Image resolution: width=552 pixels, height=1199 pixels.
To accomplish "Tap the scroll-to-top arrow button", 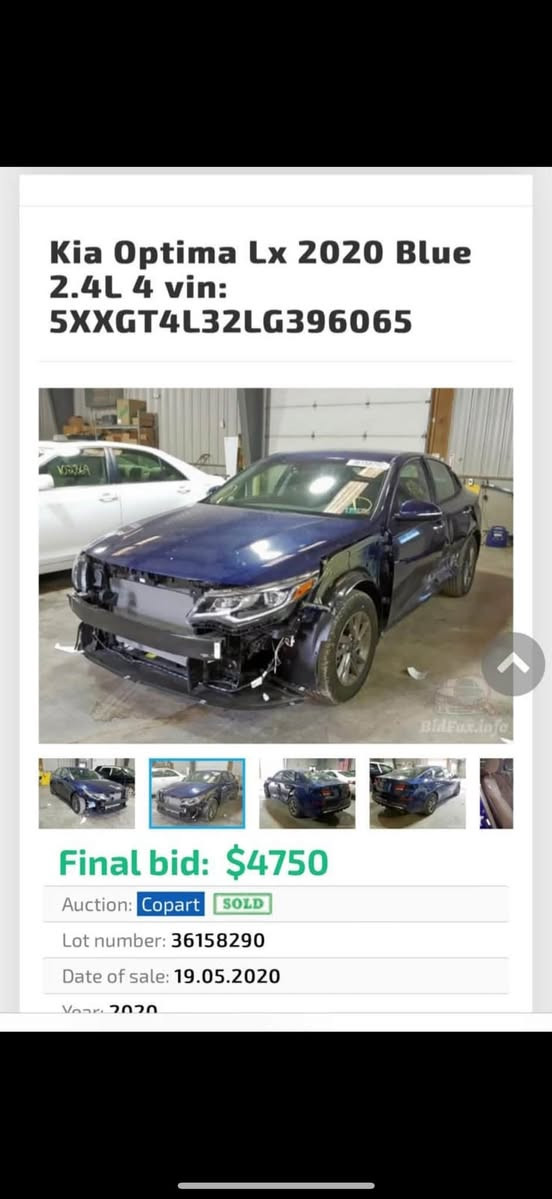I will (513, 664).
